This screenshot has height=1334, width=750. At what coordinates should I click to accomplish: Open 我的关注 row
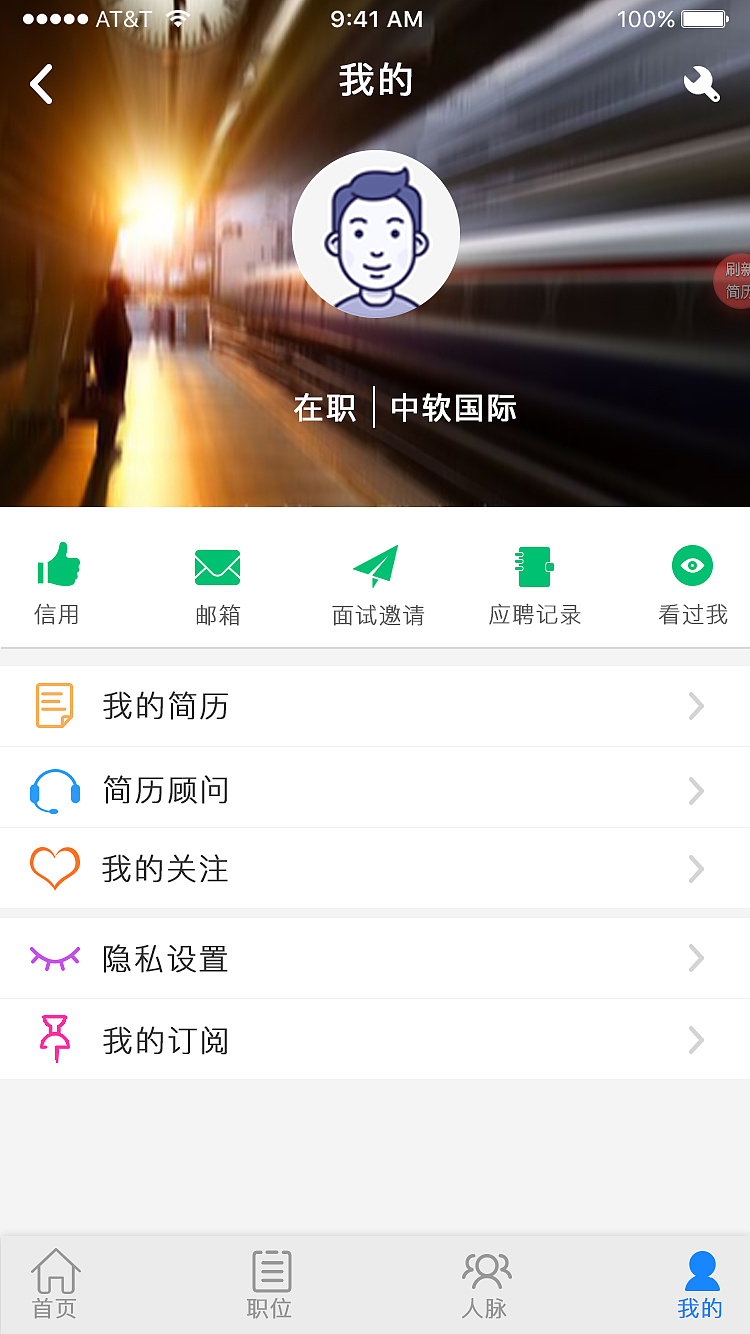375,869
